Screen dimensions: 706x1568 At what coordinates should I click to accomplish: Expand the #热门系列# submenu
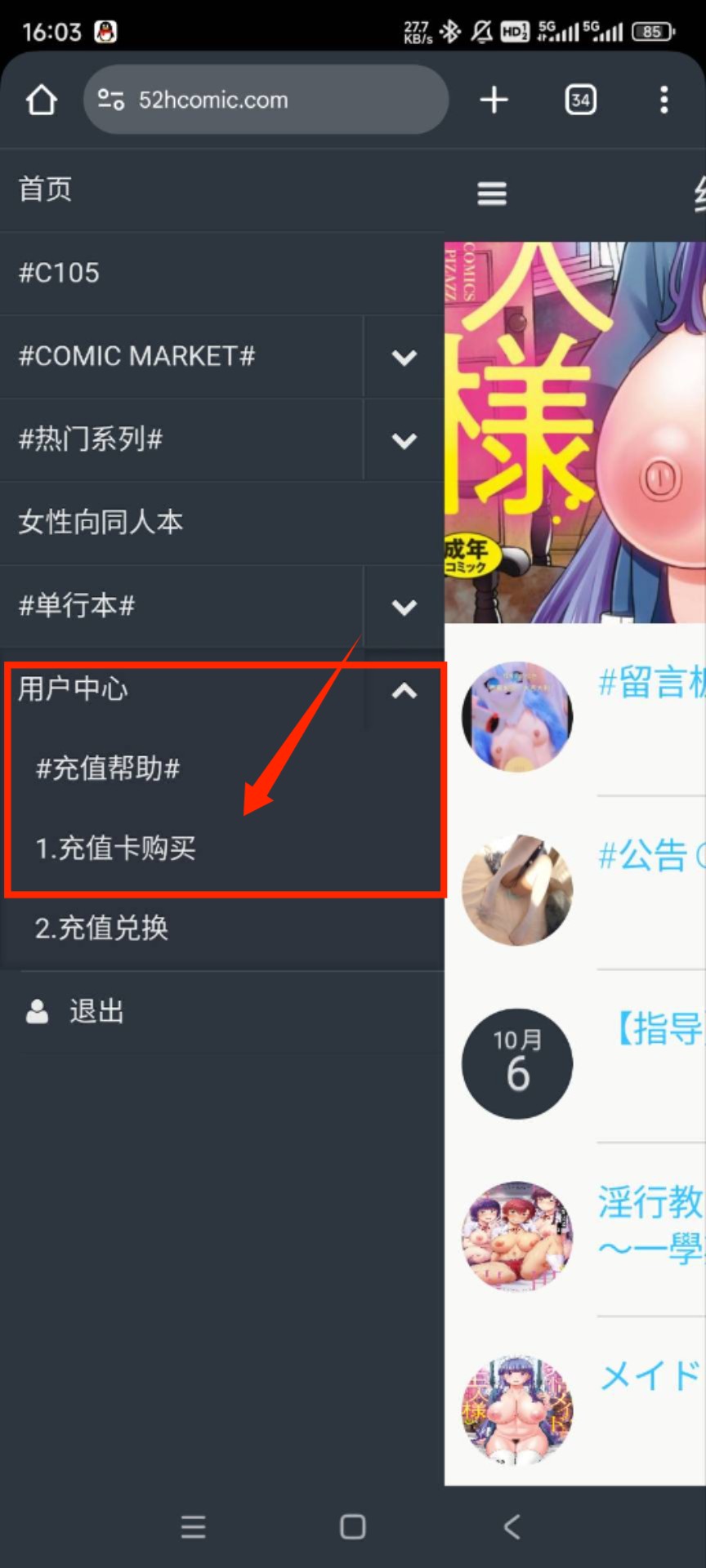pos(404,441)
